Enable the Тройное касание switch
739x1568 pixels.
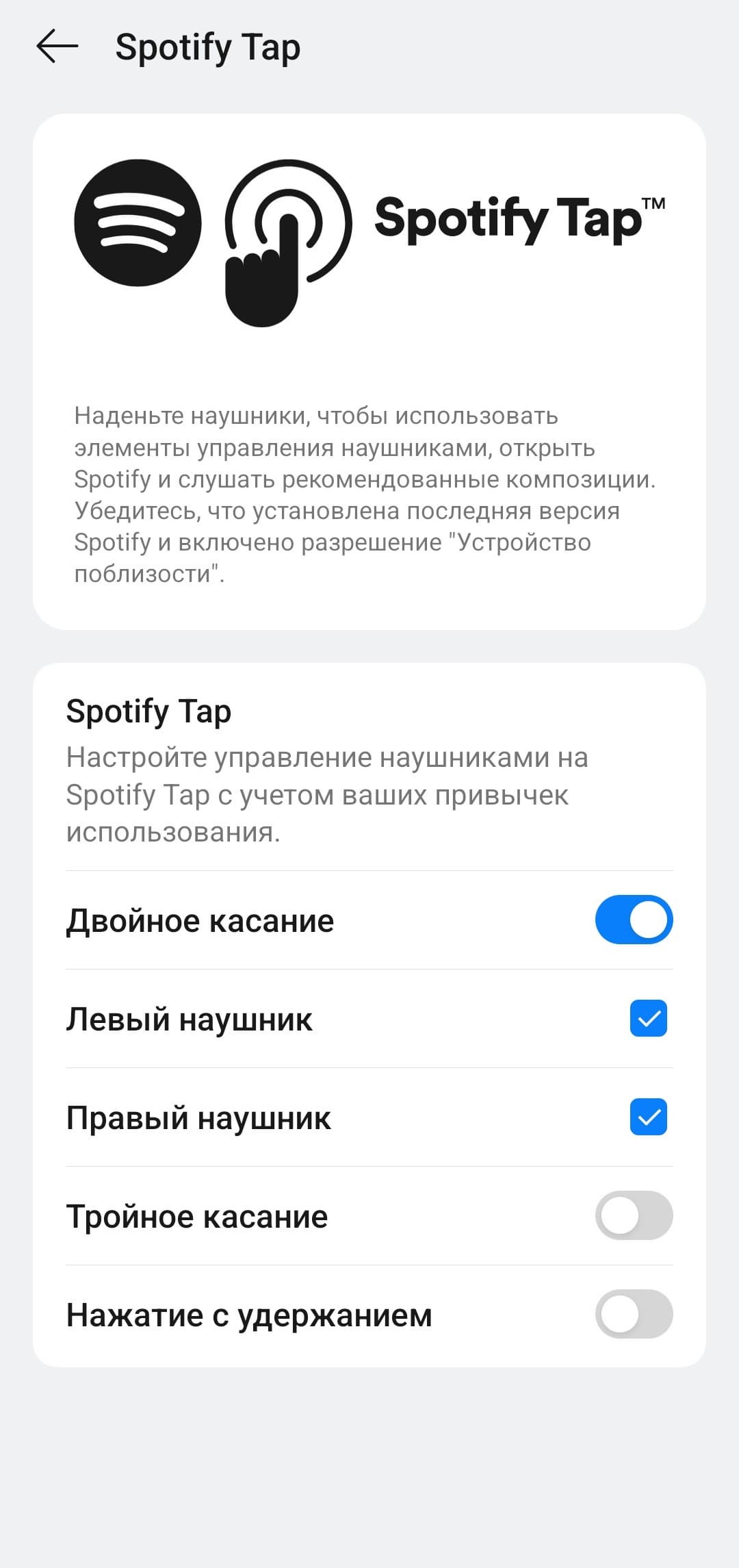coord(634,1215)
